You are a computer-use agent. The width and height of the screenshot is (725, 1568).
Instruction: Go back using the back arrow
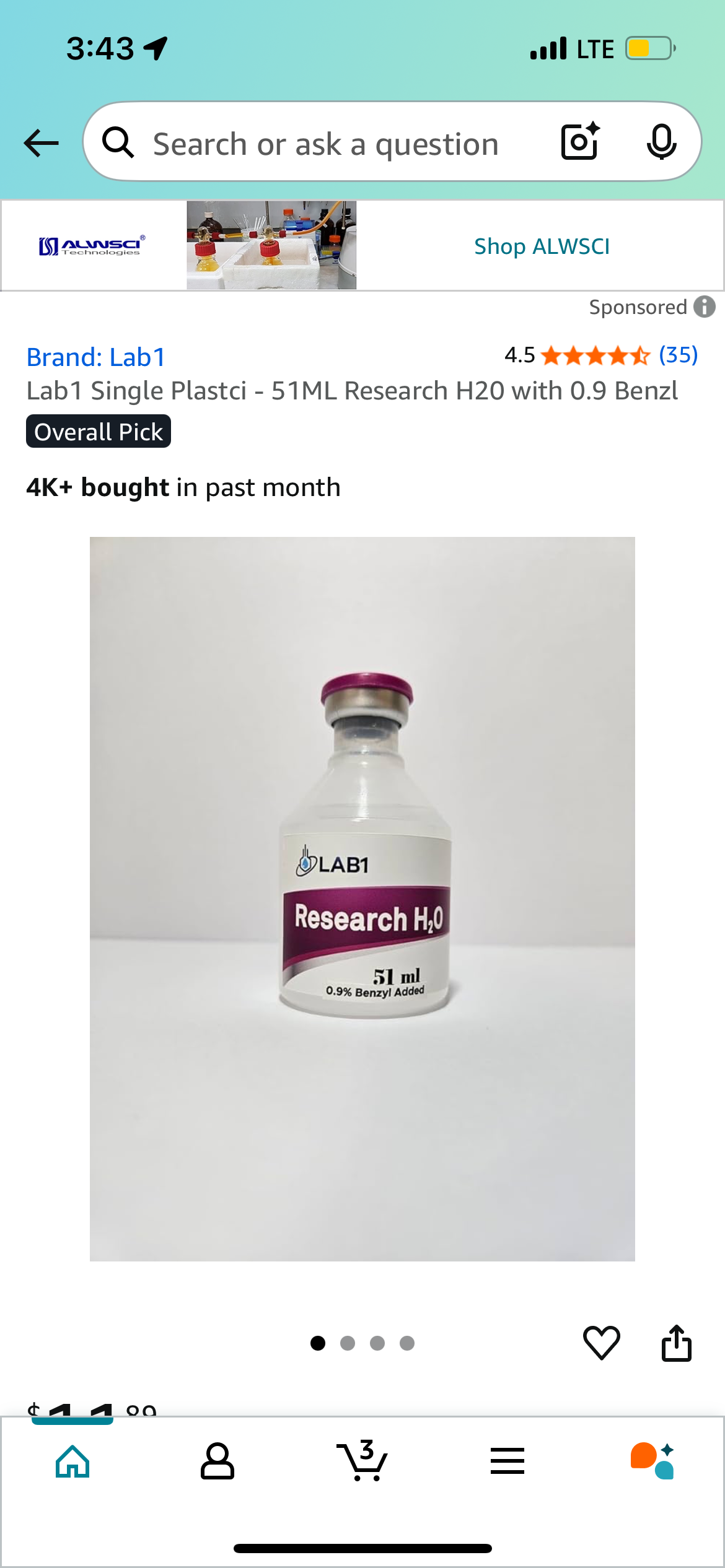(41, 143)
